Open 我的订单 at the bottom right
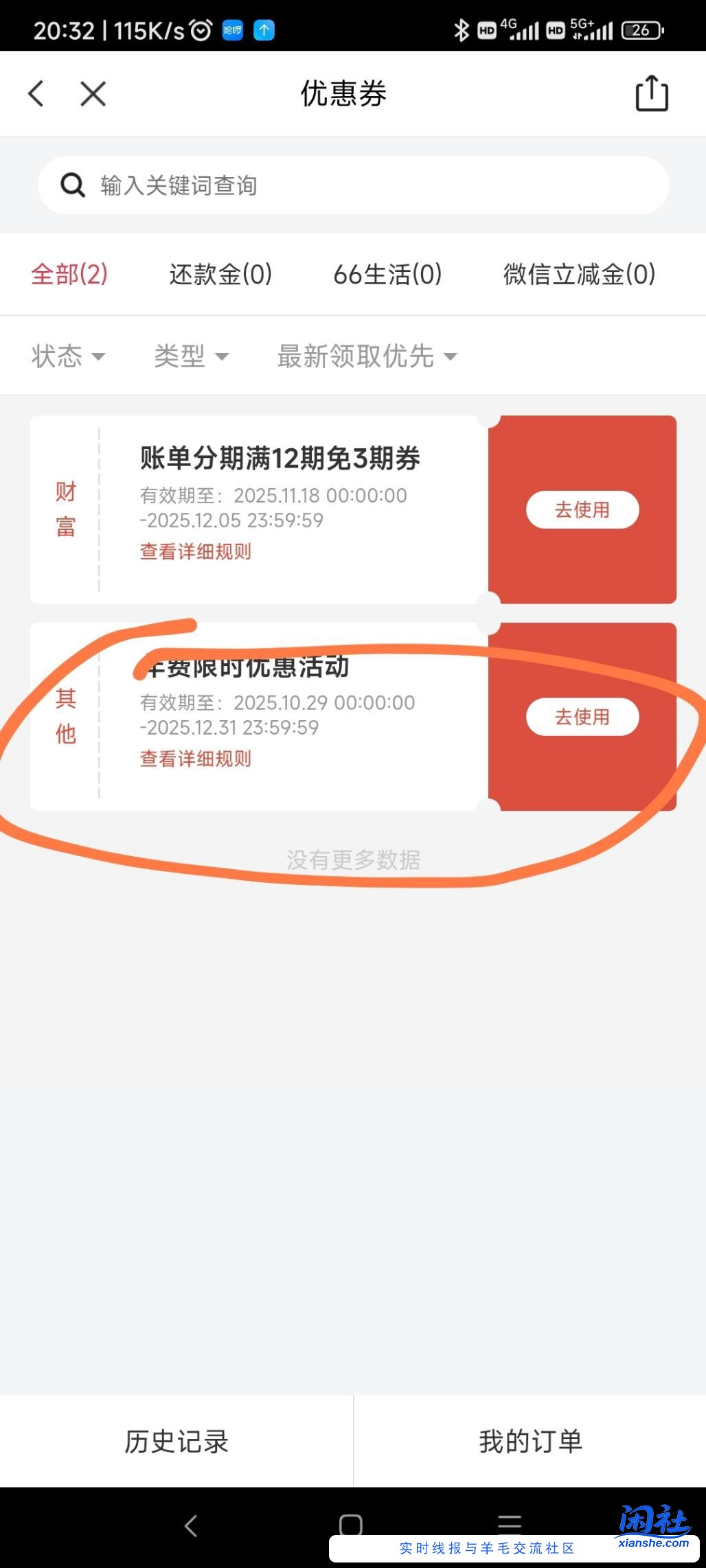Image resolution: width=706 pixels, height=1568 pixels. click(x=529, y=1442)
